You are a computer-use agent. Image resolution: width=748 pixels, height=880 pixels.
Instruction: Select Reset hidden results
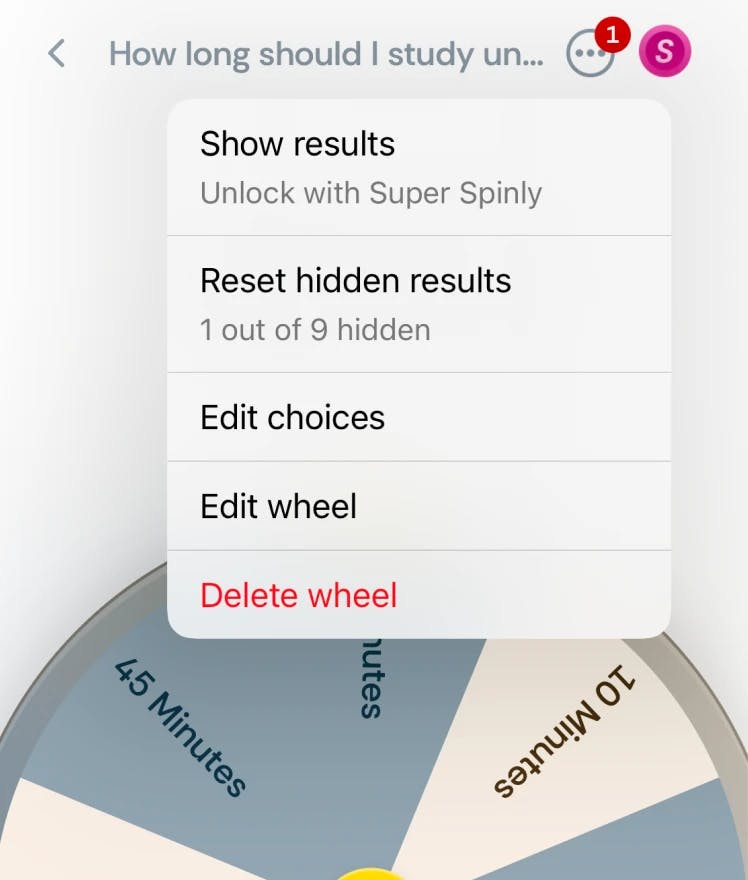(355, 280)
